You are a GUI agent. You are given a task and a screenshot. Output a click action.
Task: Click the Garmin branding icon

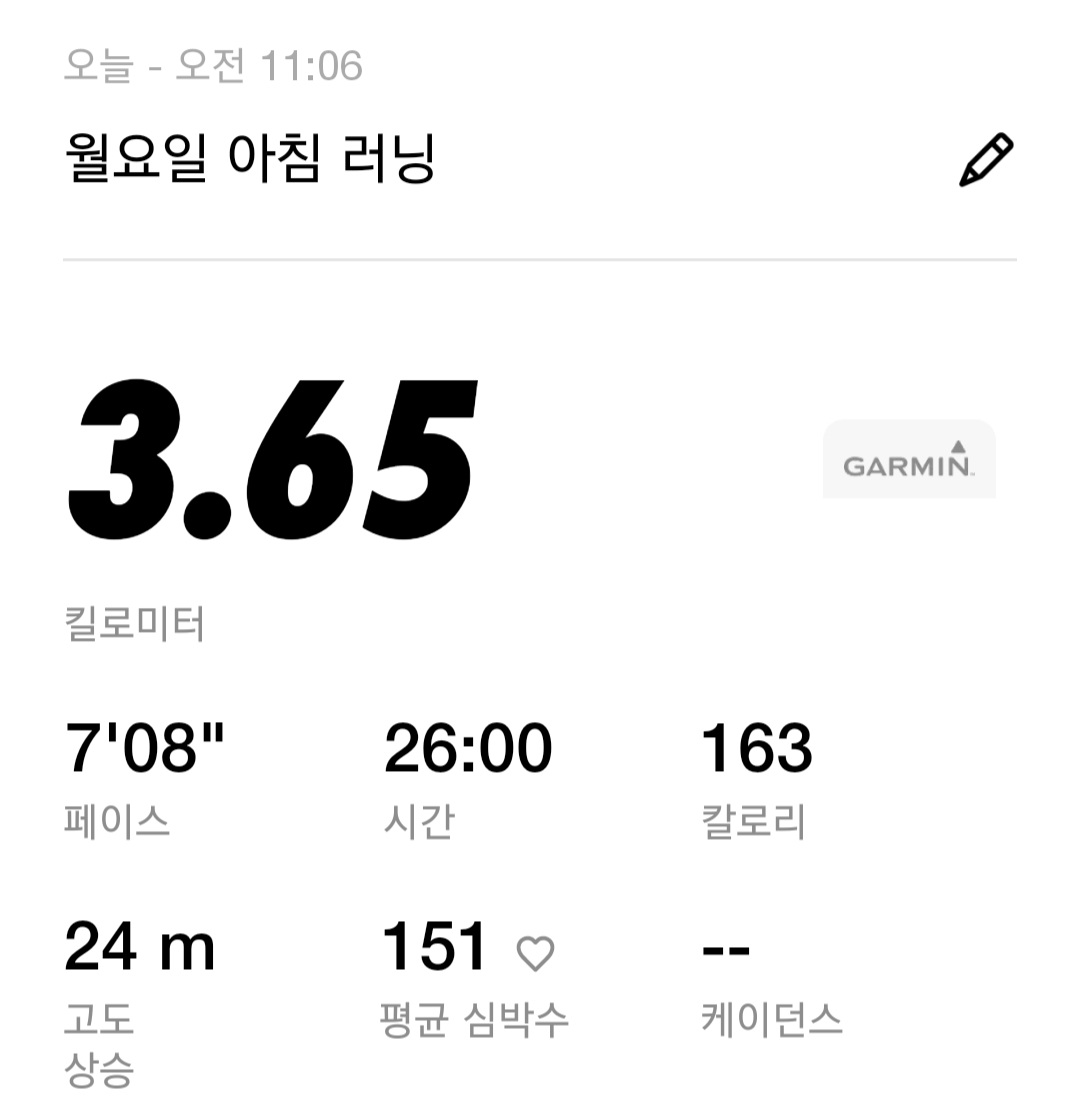(x=908, y=460)
